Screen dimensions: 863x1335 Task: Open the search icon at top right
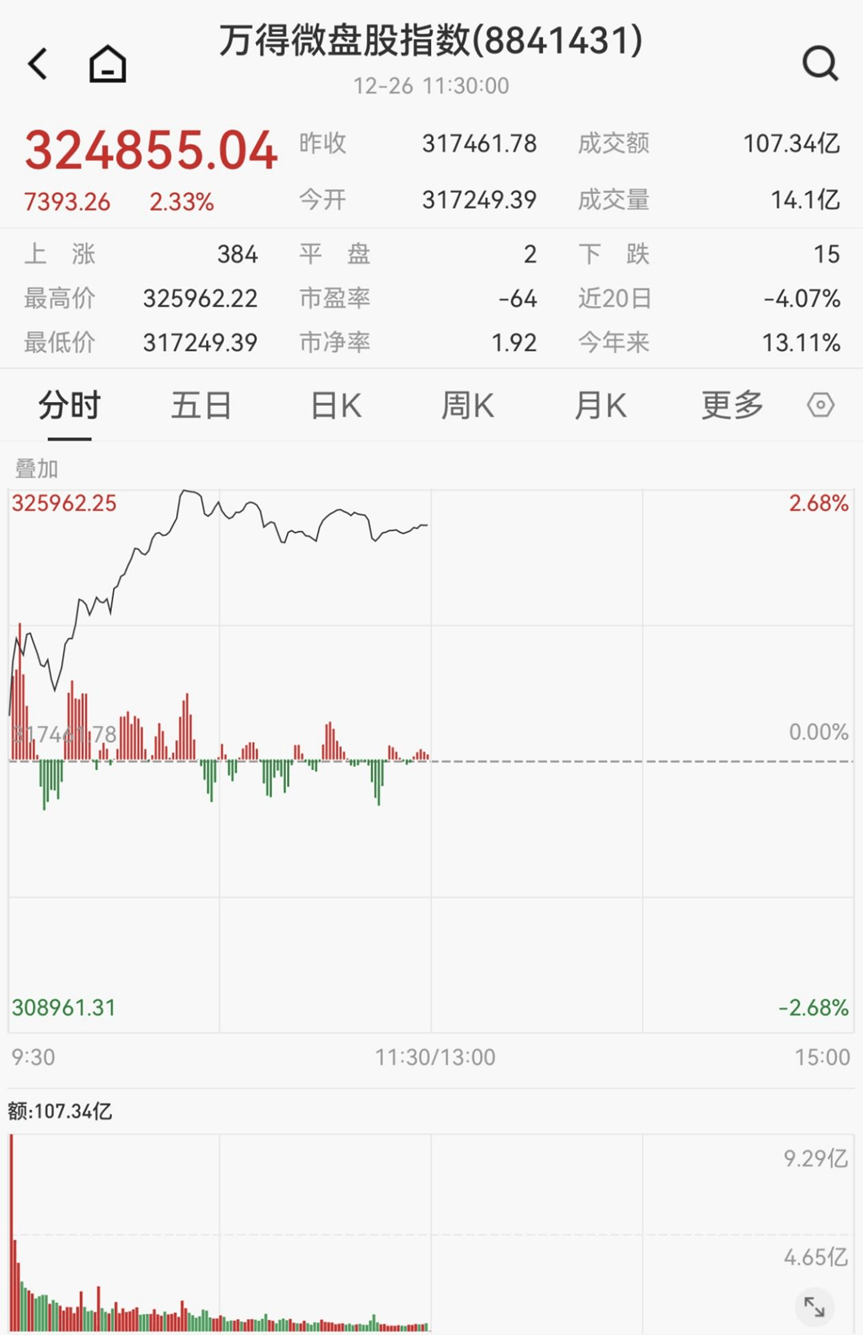click(820, 64)
